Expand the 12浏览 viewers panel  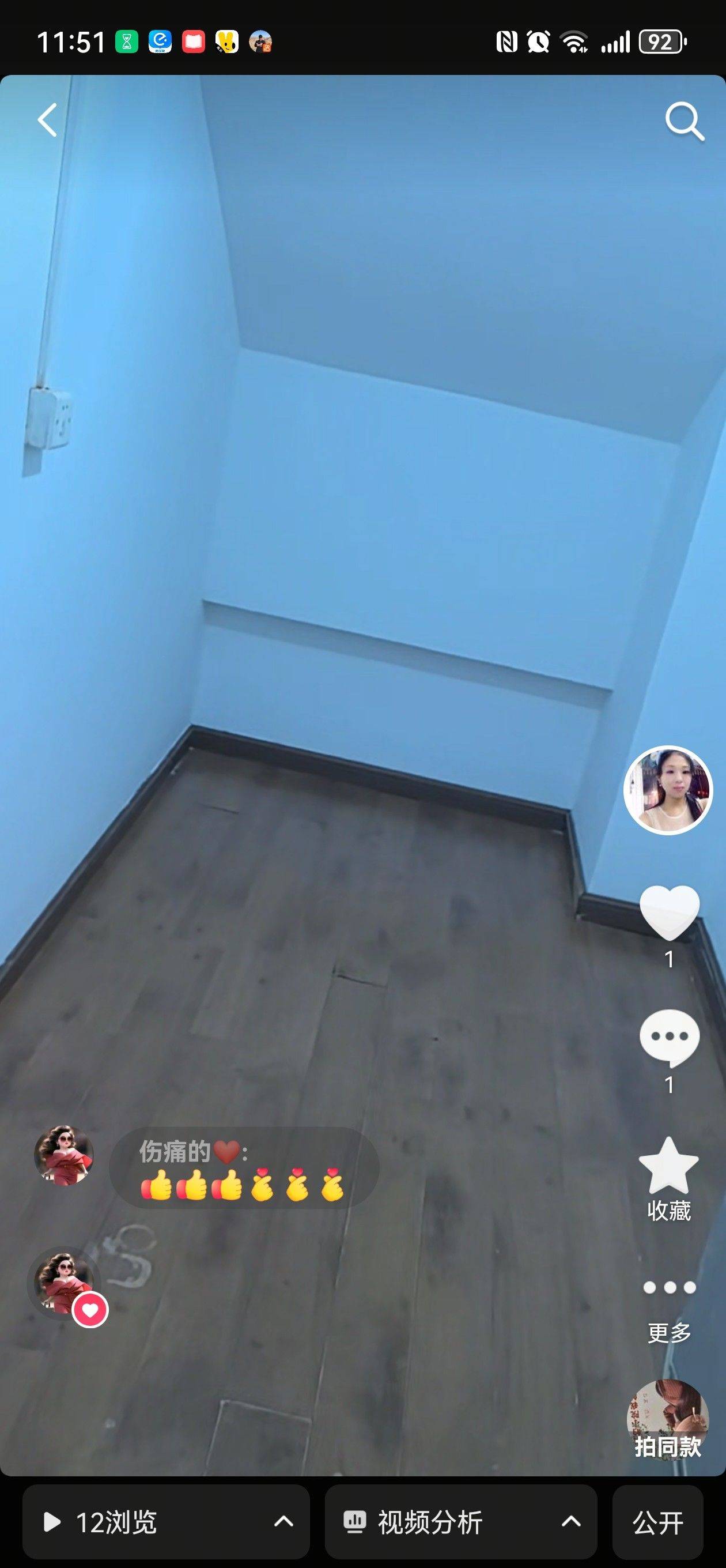coord(165,1522)
